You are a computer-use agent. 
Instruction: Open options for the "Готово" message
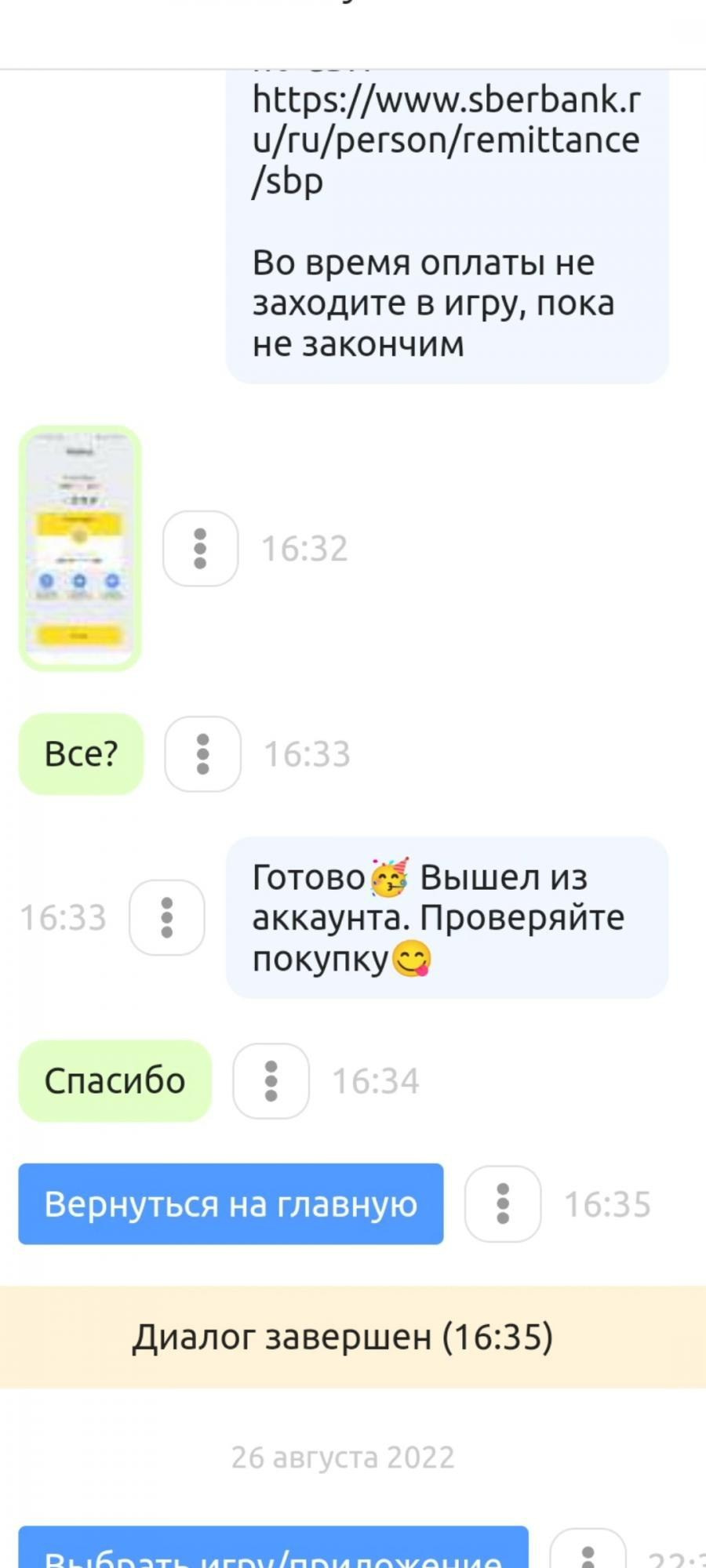pos(166,917)
